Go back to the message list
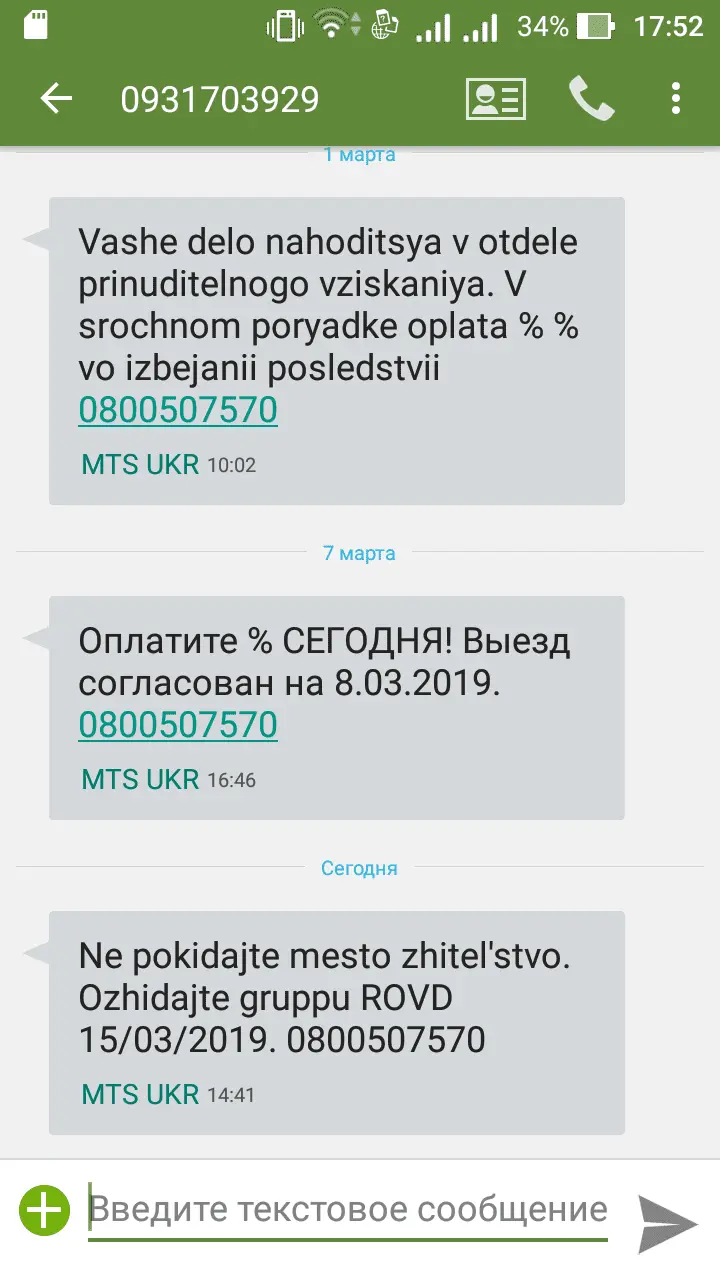 [56, 98]
